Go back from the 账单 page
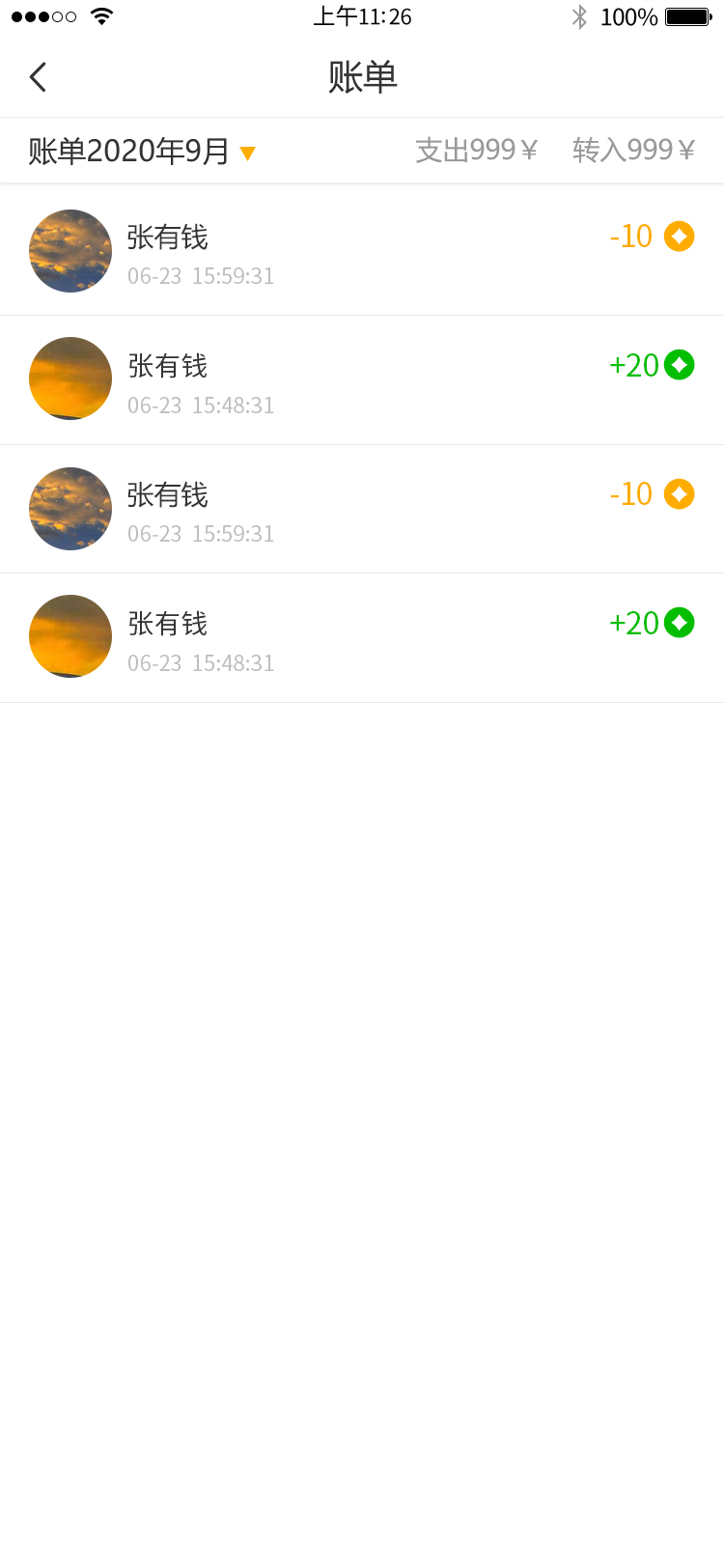Screen dimensions: 724x1568 [39, 77]
